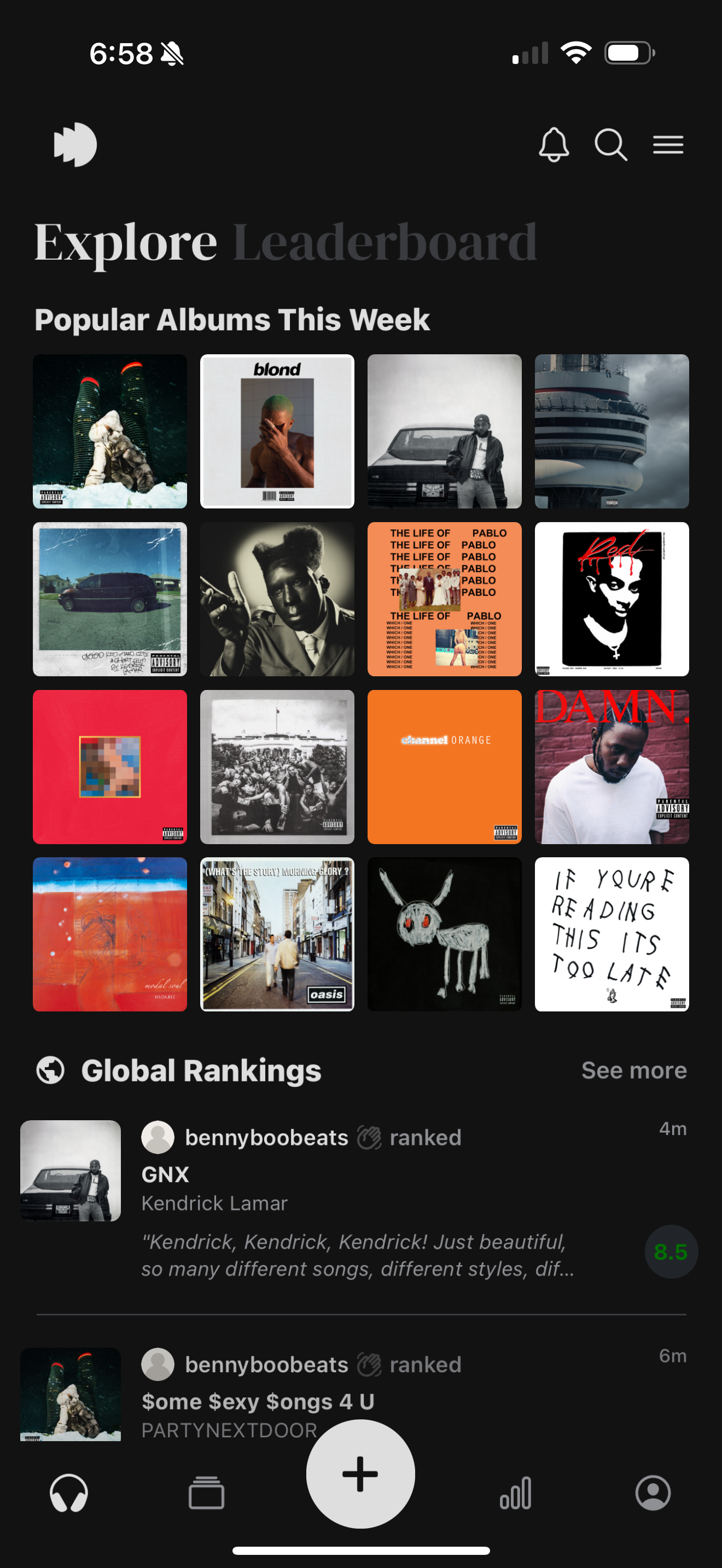The height and width of the screenshot is (1568, 722).
Task: Open the hamburger menu
Action: click(668, 145)
